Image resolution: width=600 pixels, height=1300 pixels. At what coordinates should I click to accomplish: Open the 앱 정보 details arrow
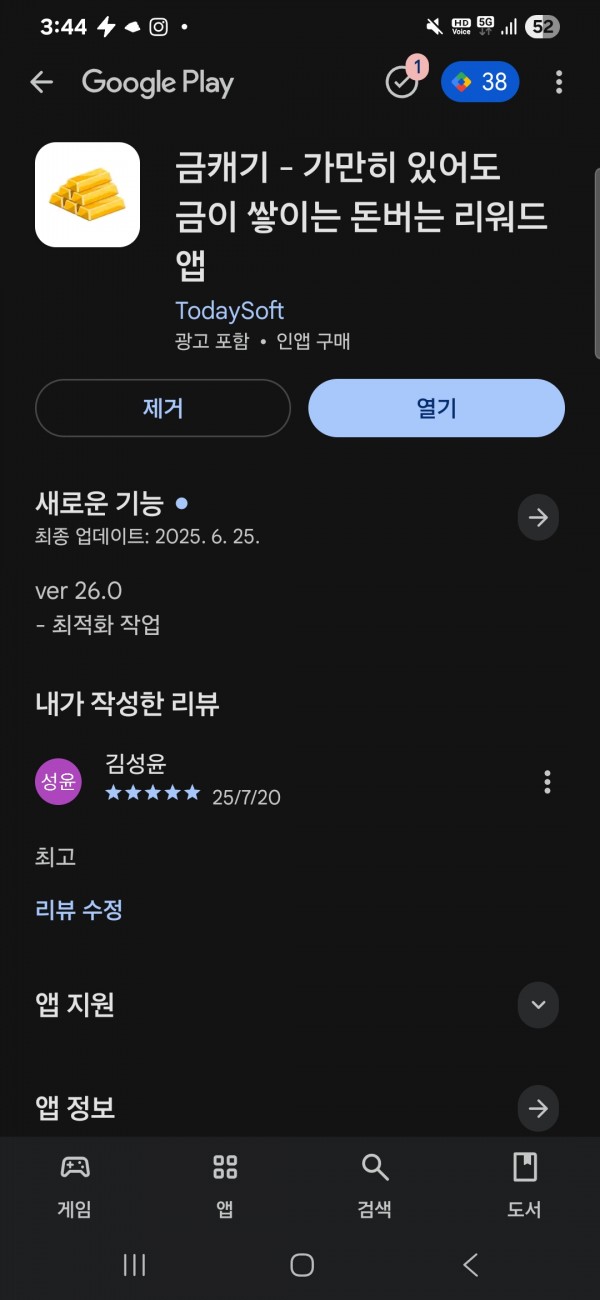(x=538, y=1108)
